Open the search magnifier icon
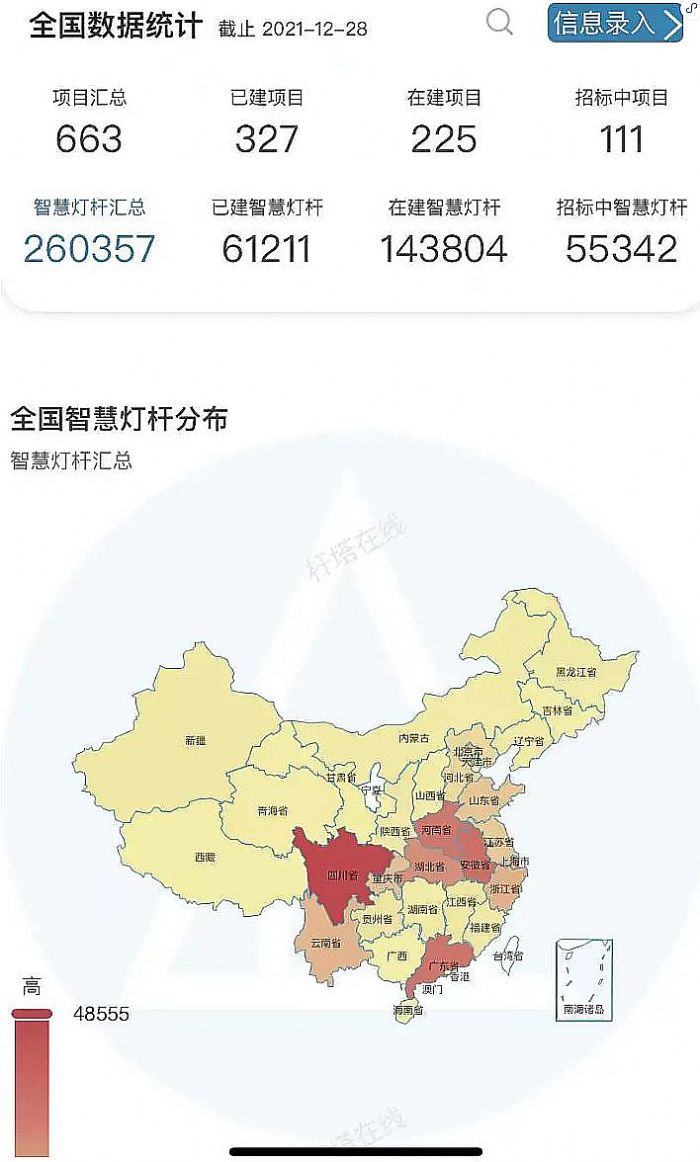 499,21
